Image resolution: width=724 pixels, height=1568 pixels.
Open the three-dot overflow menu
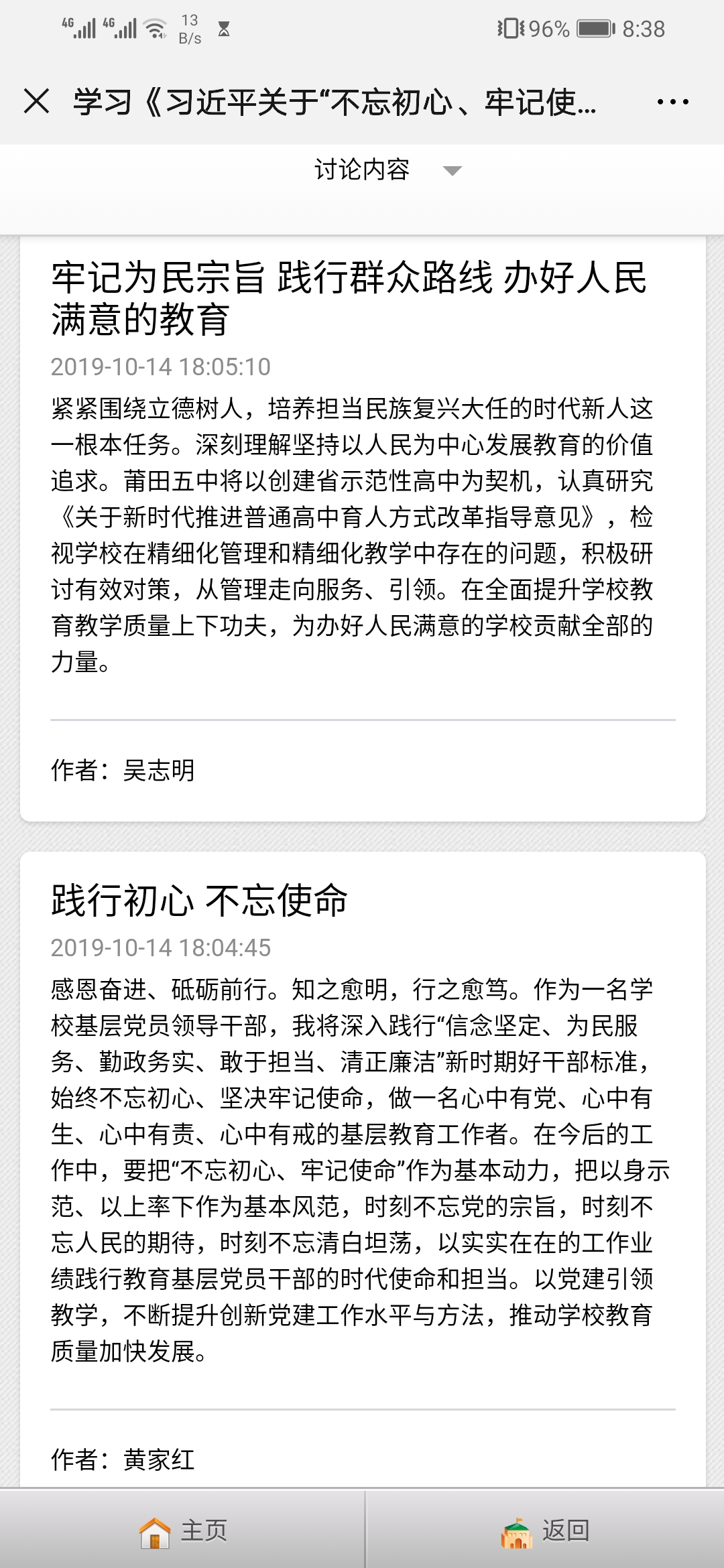tap(672, 102)
